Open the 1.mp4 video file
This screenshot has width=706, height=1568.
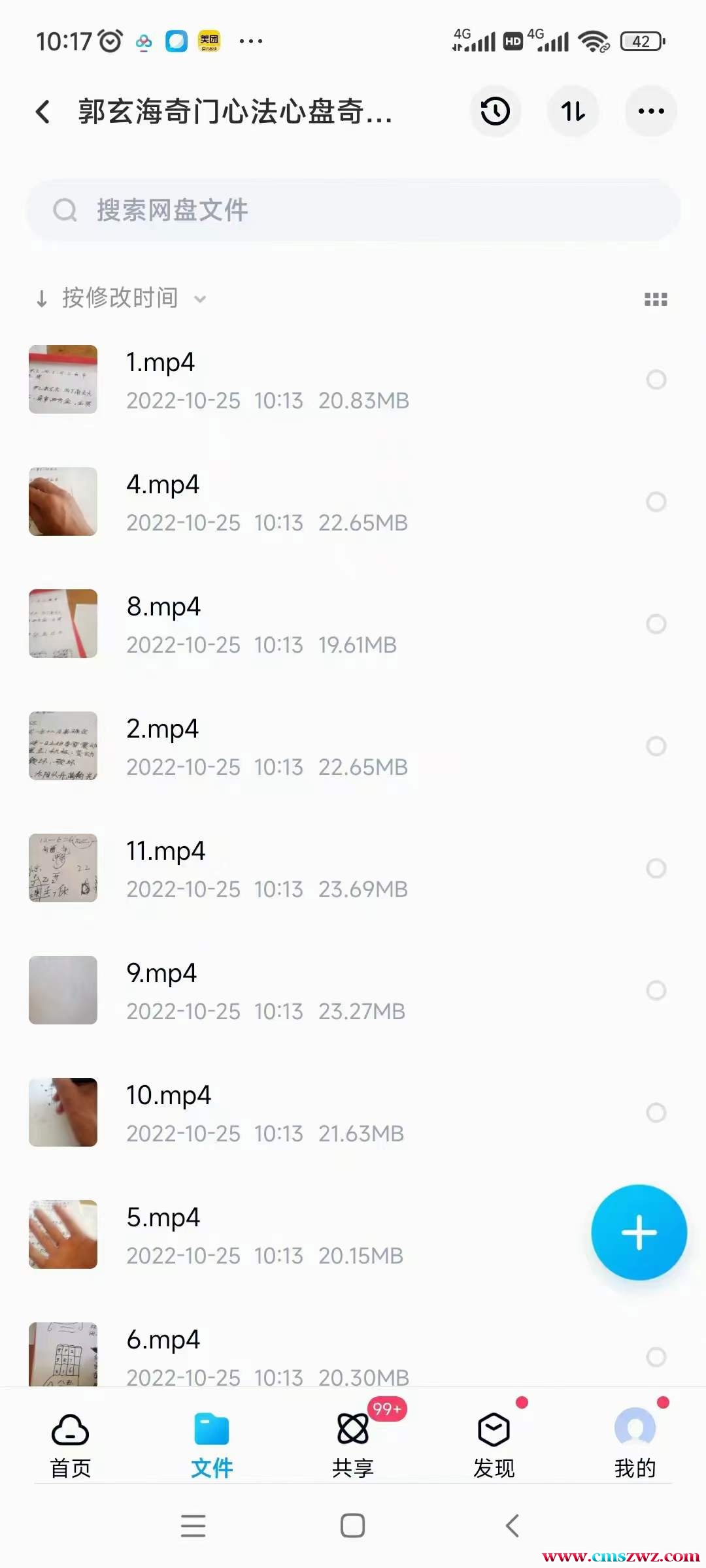tap(261, 380)
